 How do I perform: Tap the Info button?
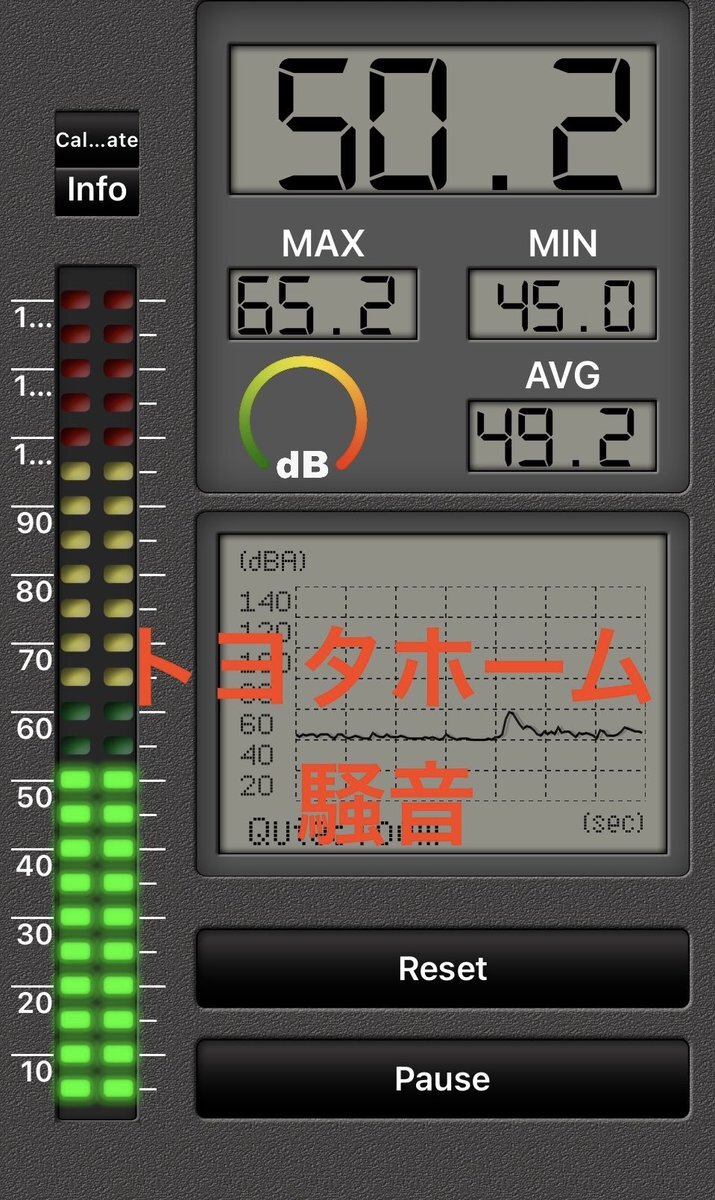pos(96,189)
